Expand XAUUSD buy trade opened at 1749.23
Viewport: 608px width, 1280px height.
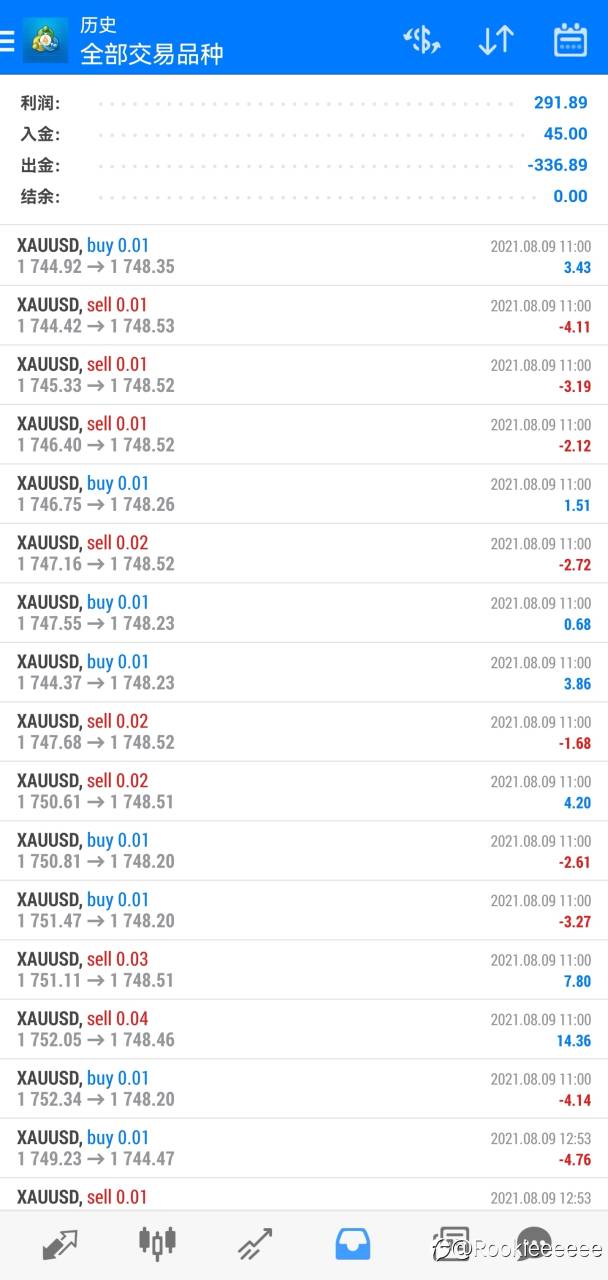click(x=304, y=1149)
